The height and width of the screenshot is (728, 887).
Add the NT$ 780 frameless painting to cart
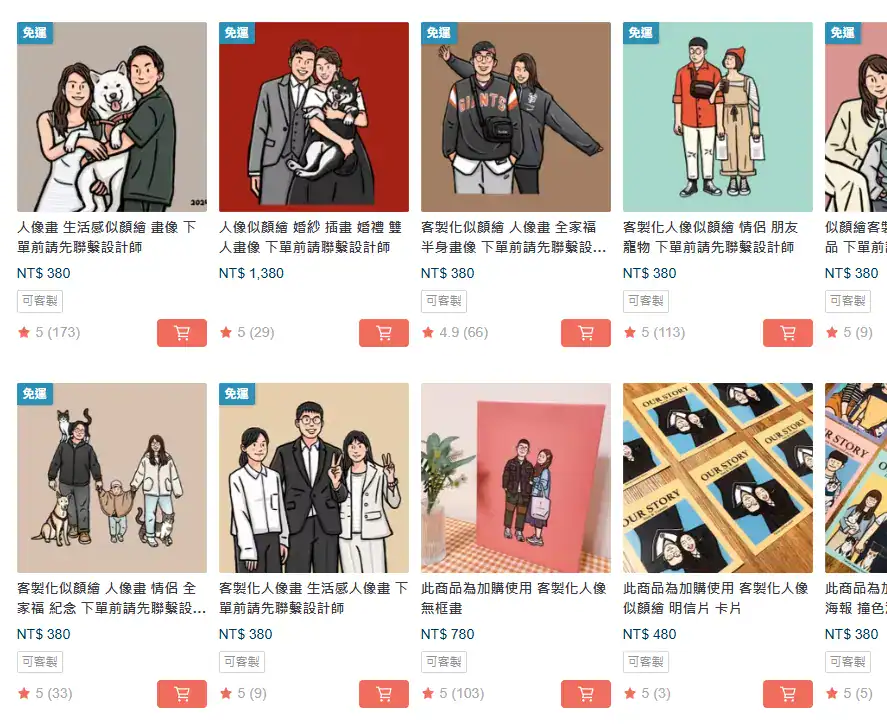coord(586,694)
